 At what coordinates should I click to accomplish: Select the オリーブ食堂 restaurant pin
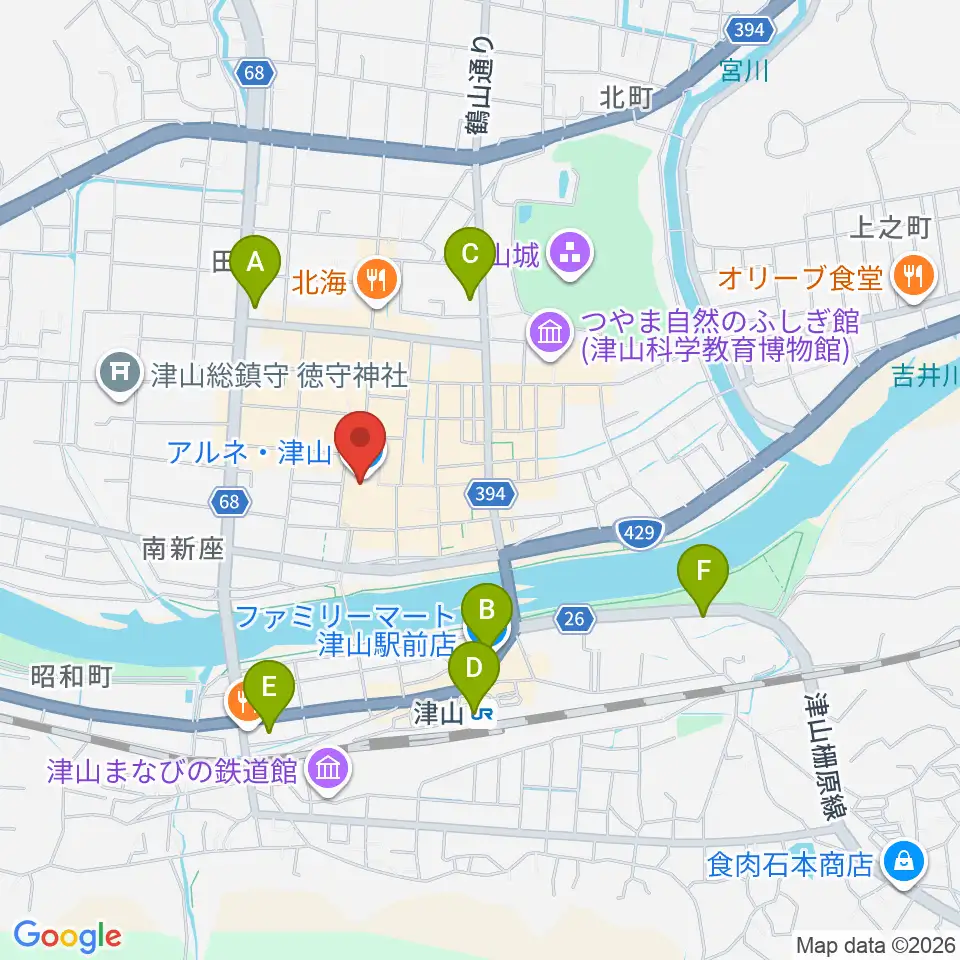pos(914,279)
